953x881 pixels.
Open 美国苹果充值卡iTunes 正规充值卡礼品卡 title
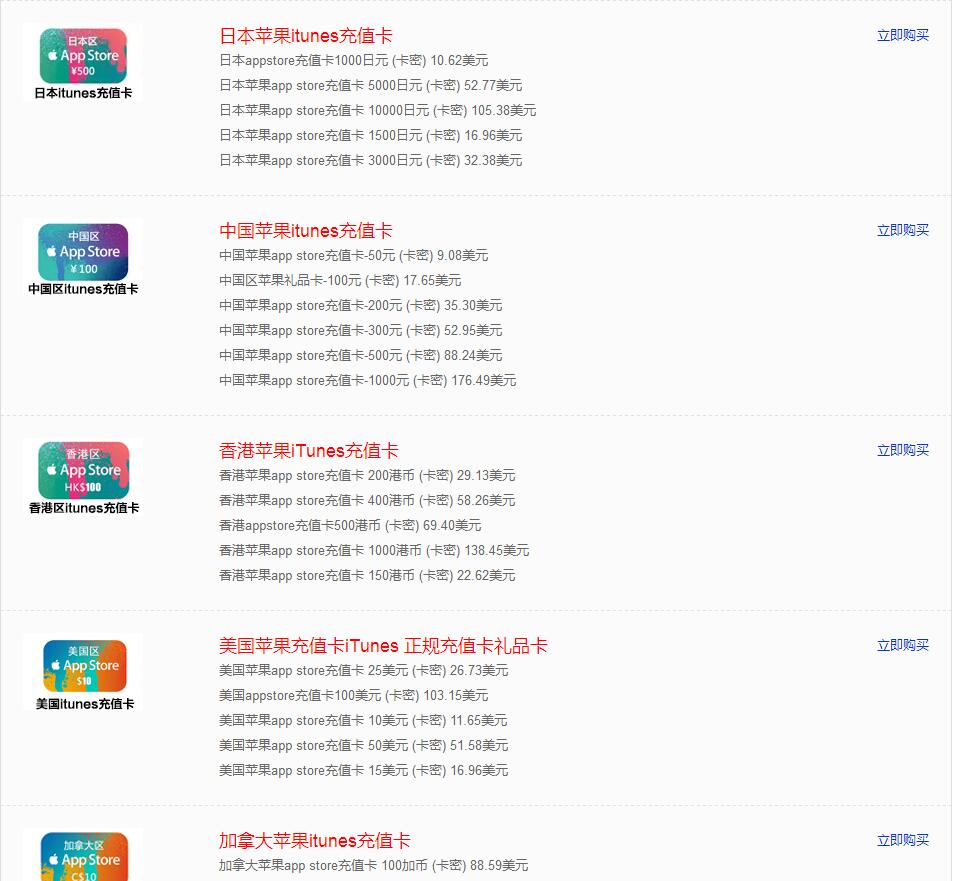383,646
